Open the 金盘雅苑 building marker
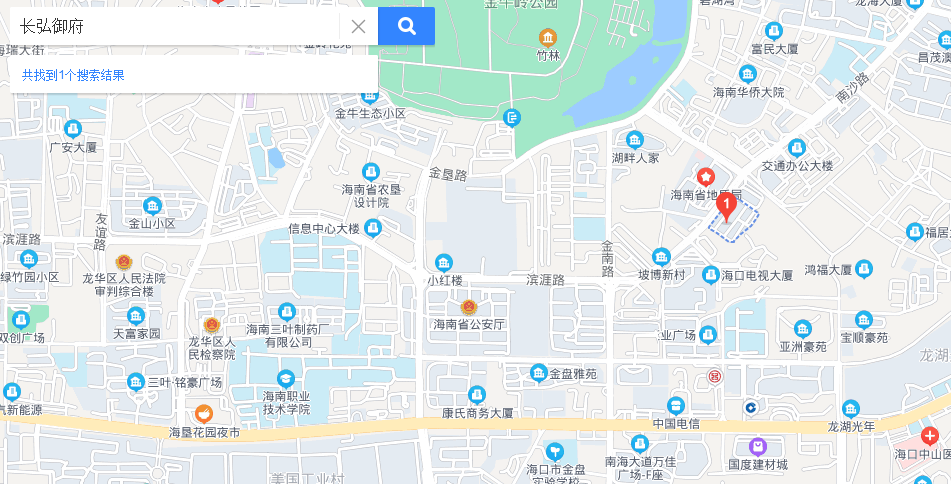Image resolution: width=951 pixels, height=484 pixels. pos(539,373)
